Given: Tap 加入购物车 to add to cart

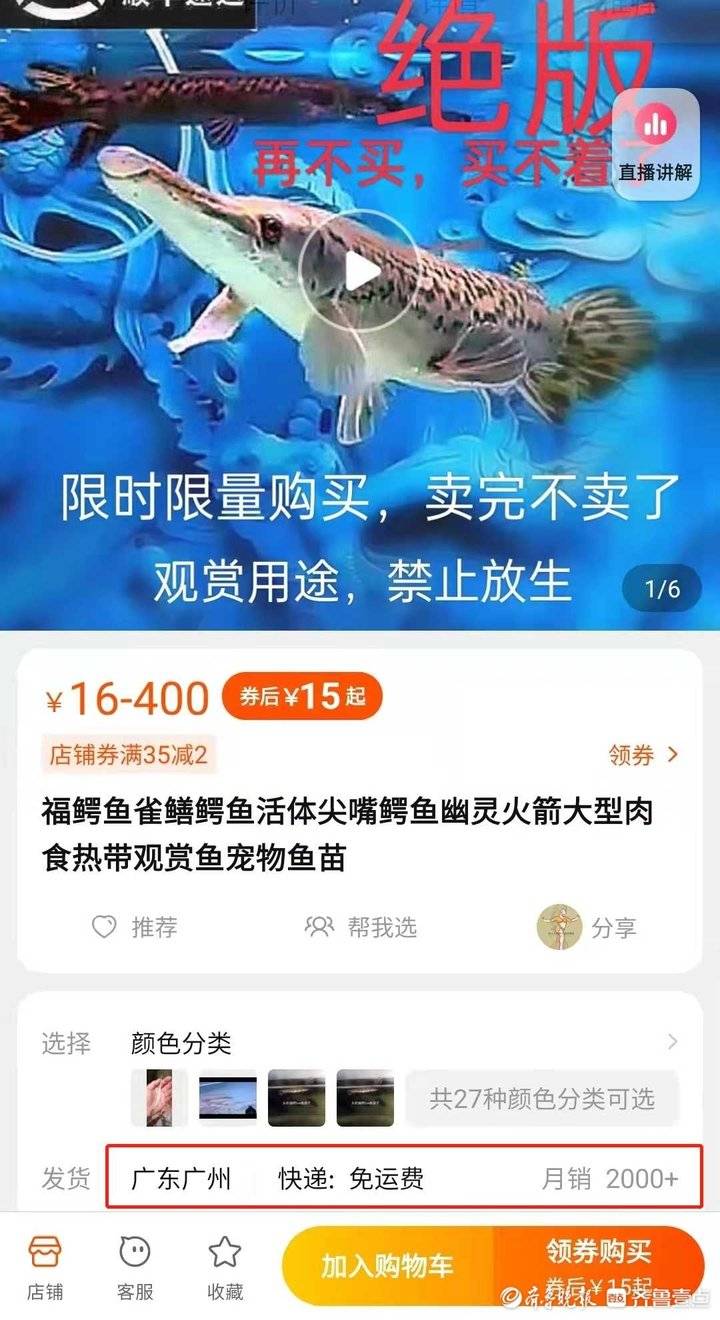Looking at the screenshot, I should coord(387,1265).
